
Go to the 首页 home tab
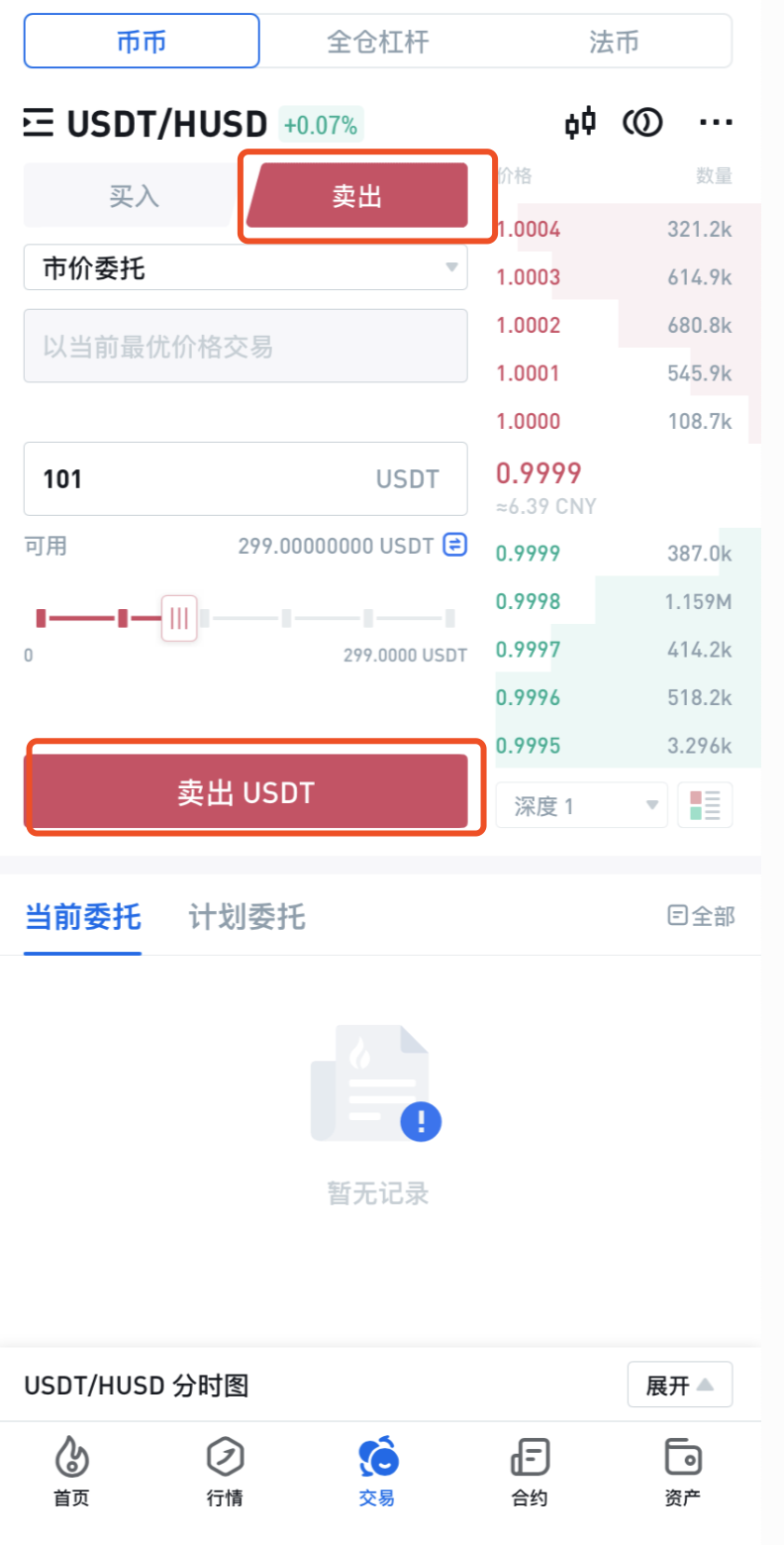tap(71, 1471)
